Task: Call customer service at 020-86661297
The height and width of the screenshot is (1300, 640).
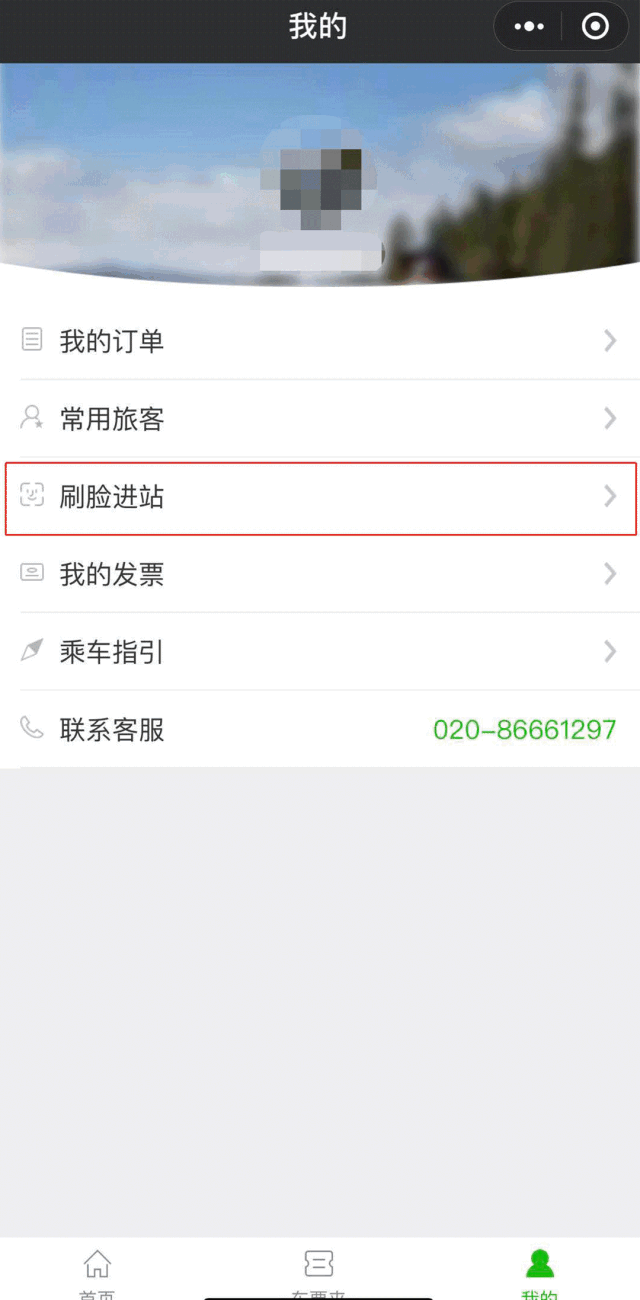Action: point(524,730)
